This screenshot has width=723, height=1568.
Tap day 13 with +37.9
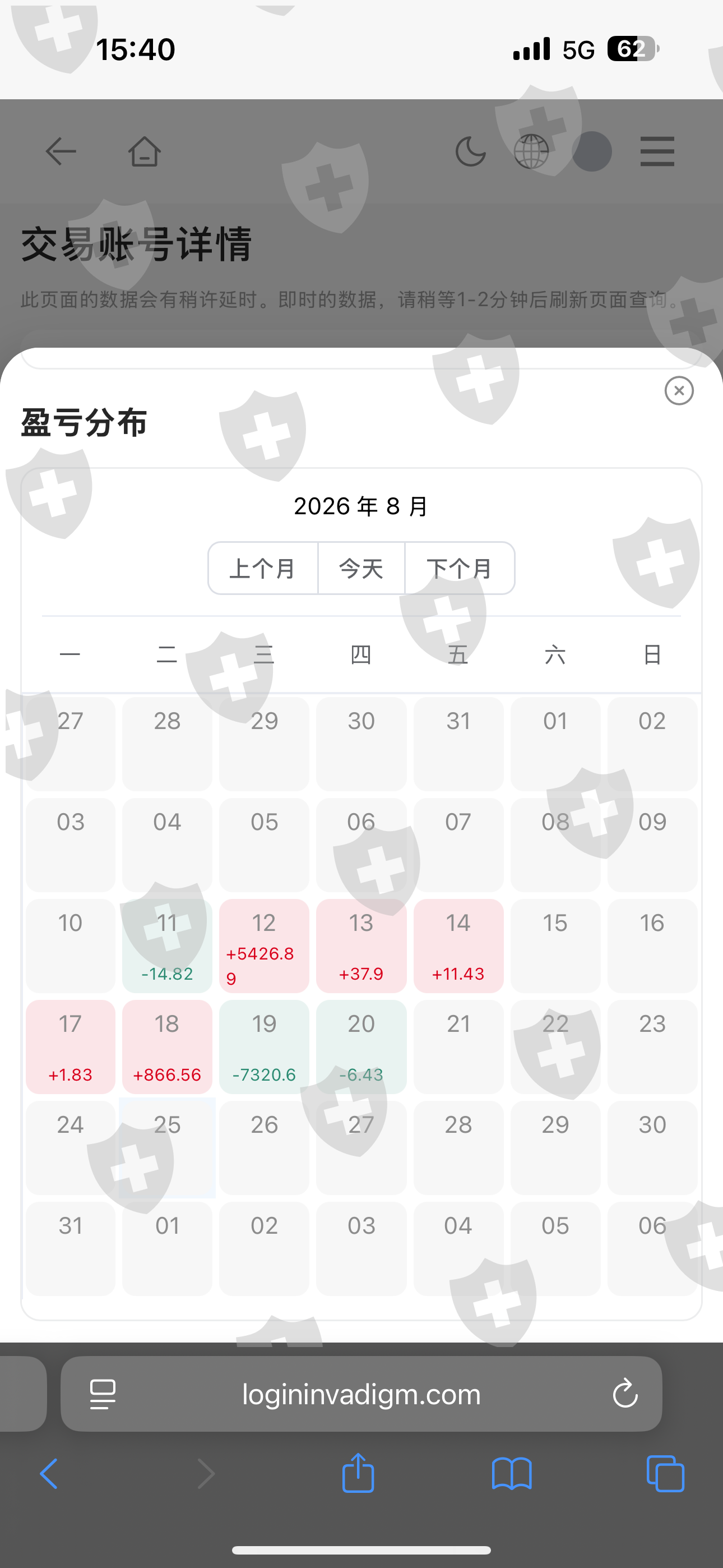(361, 946)
